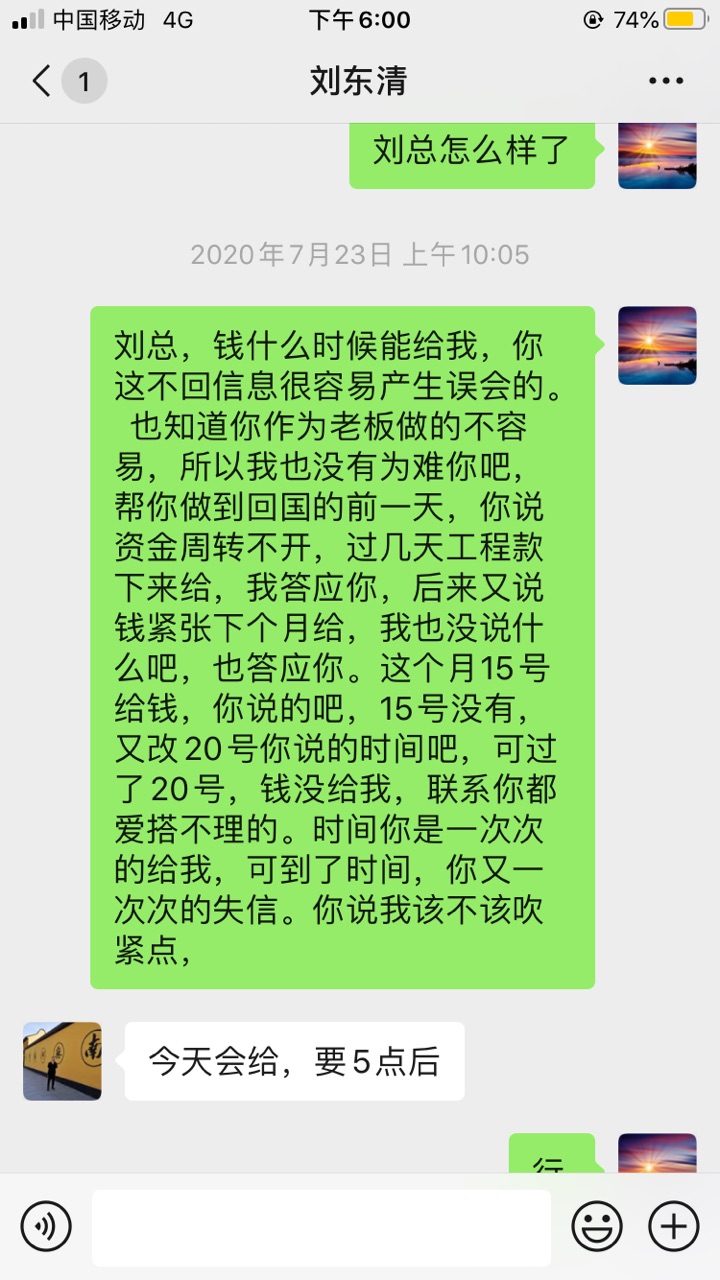
Task: Open 刘东清's profile via the wall photo avatar
Action: pos(62,1061)
